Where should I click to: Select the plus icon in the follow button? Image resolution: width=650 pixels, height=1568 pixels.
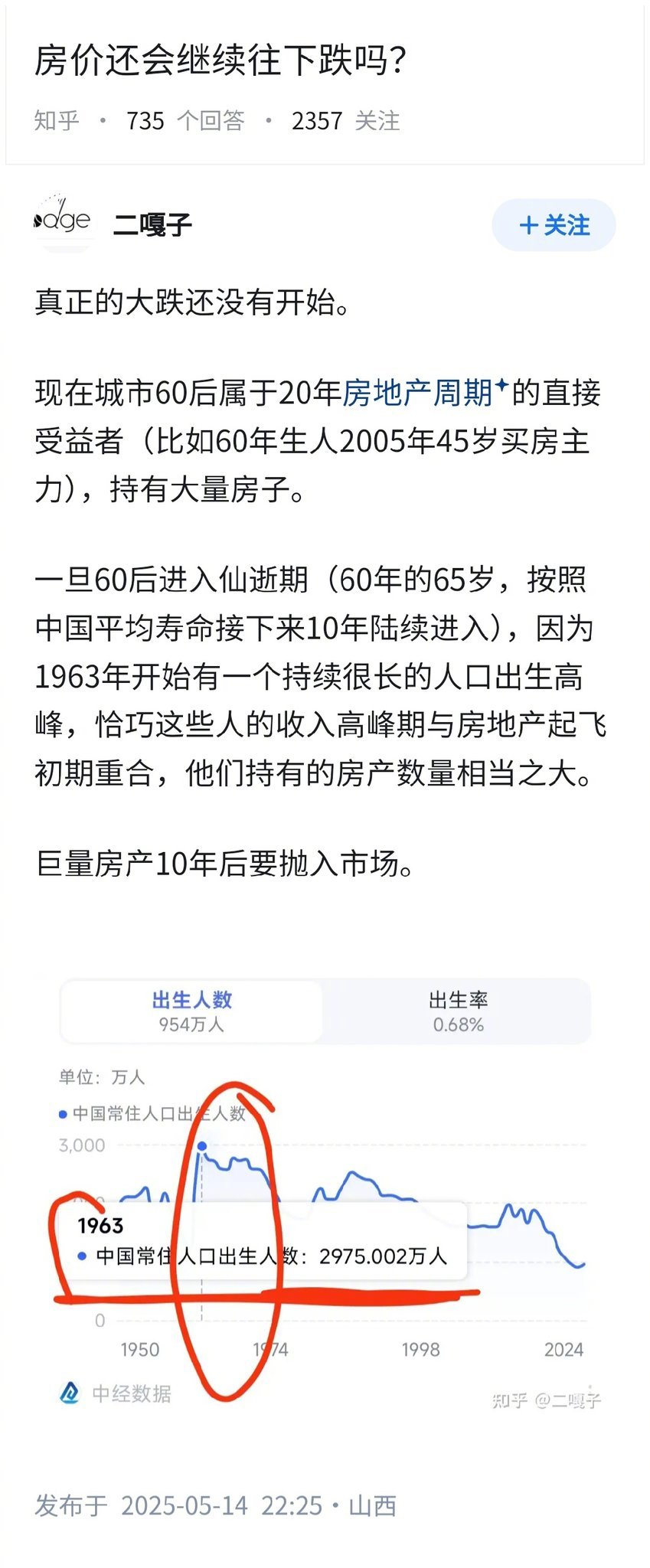[x=530, y=224]
